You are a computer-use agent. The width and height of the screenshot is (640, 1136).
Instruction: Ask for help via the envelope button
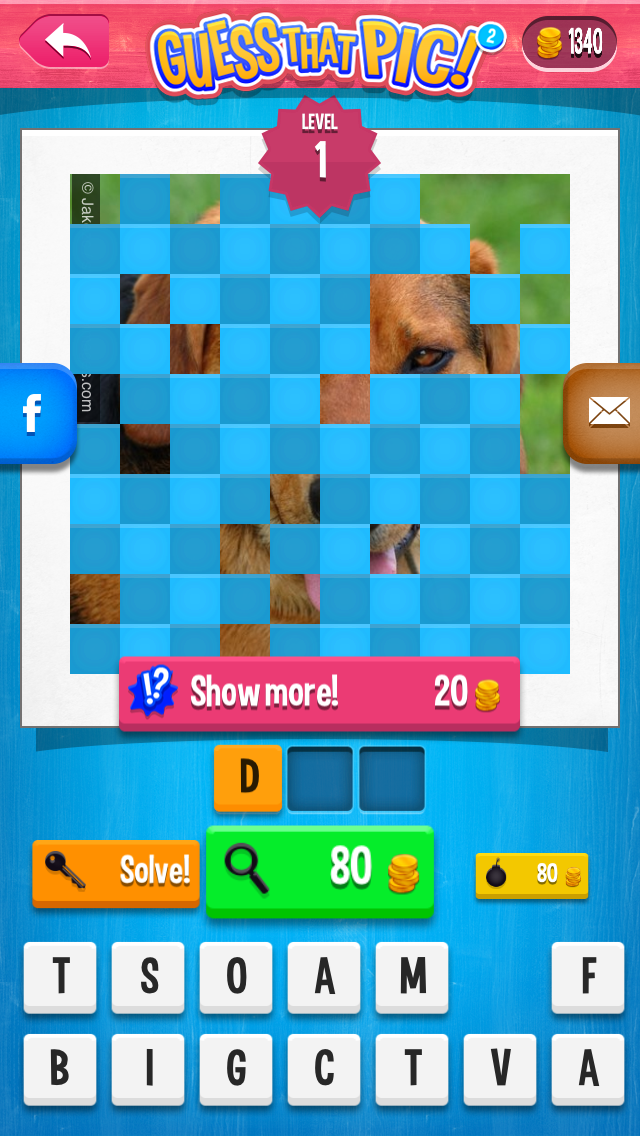(606, 413)
